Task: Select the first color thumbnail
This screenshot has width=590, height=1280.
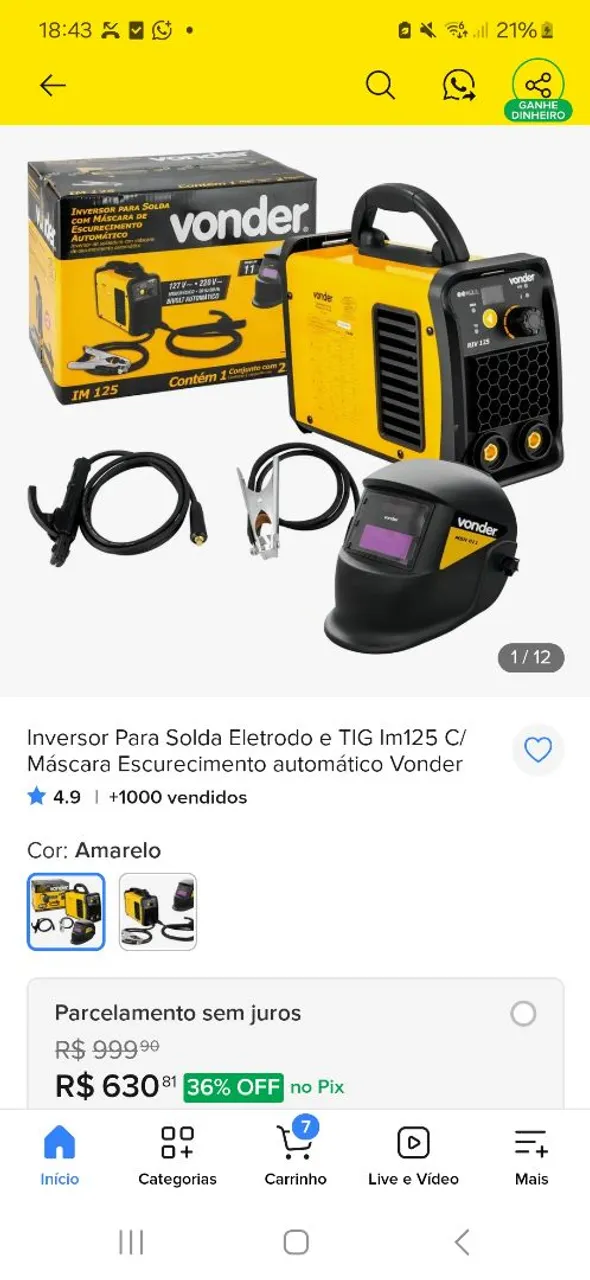Action: pos(66,911)
